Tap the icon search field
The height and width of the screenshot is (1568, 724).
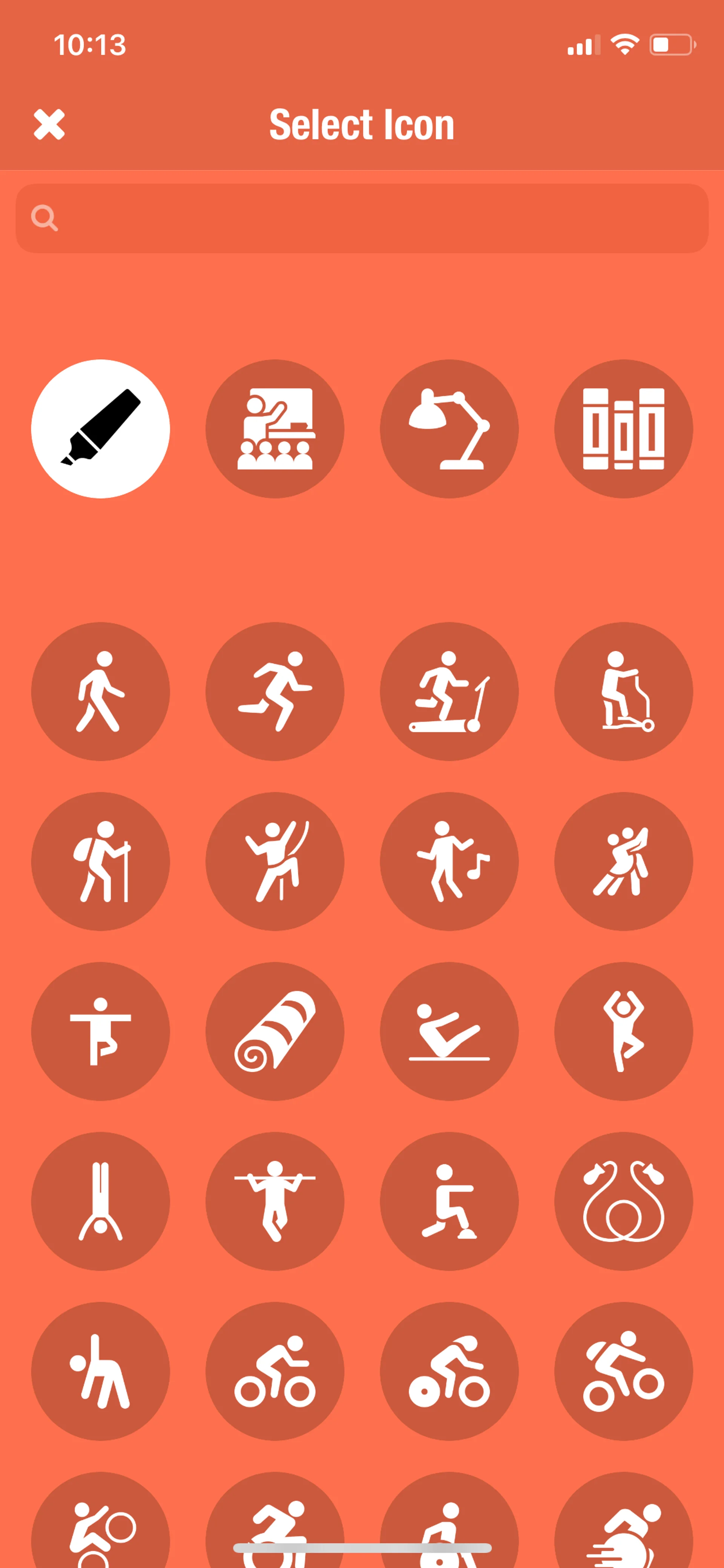point(362,218)
